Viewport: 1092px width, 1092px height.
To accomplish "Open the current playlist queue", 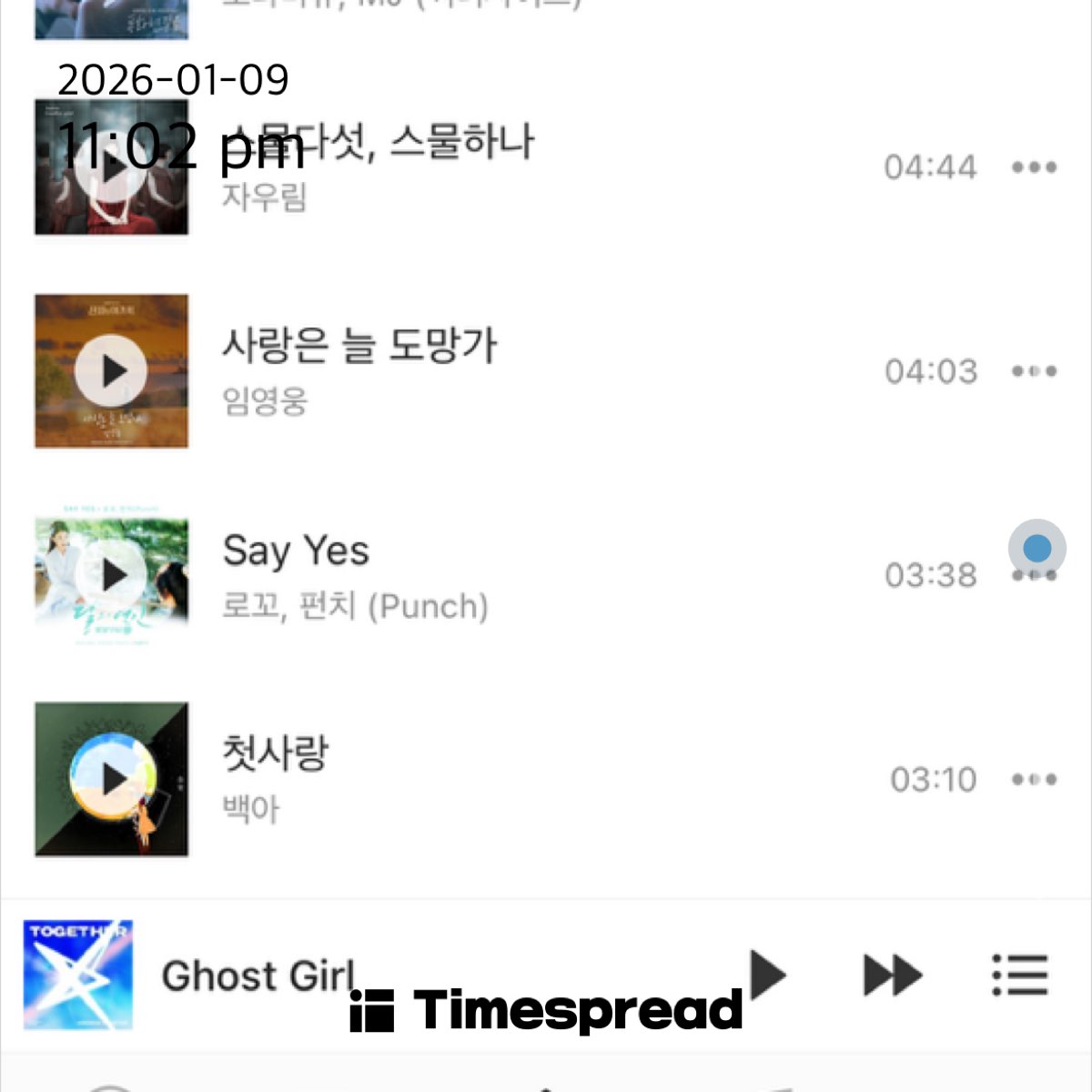I will click(1020, 975).
